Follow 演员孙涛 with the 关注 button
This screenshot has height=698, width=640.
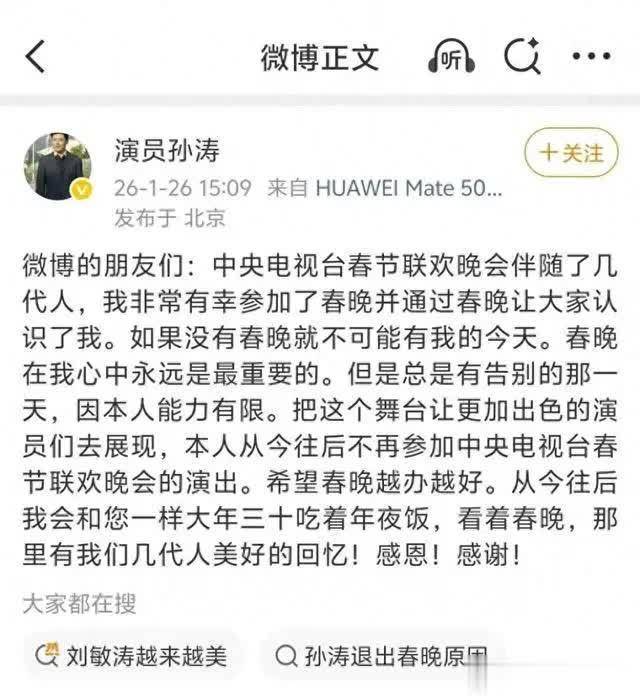571,153
